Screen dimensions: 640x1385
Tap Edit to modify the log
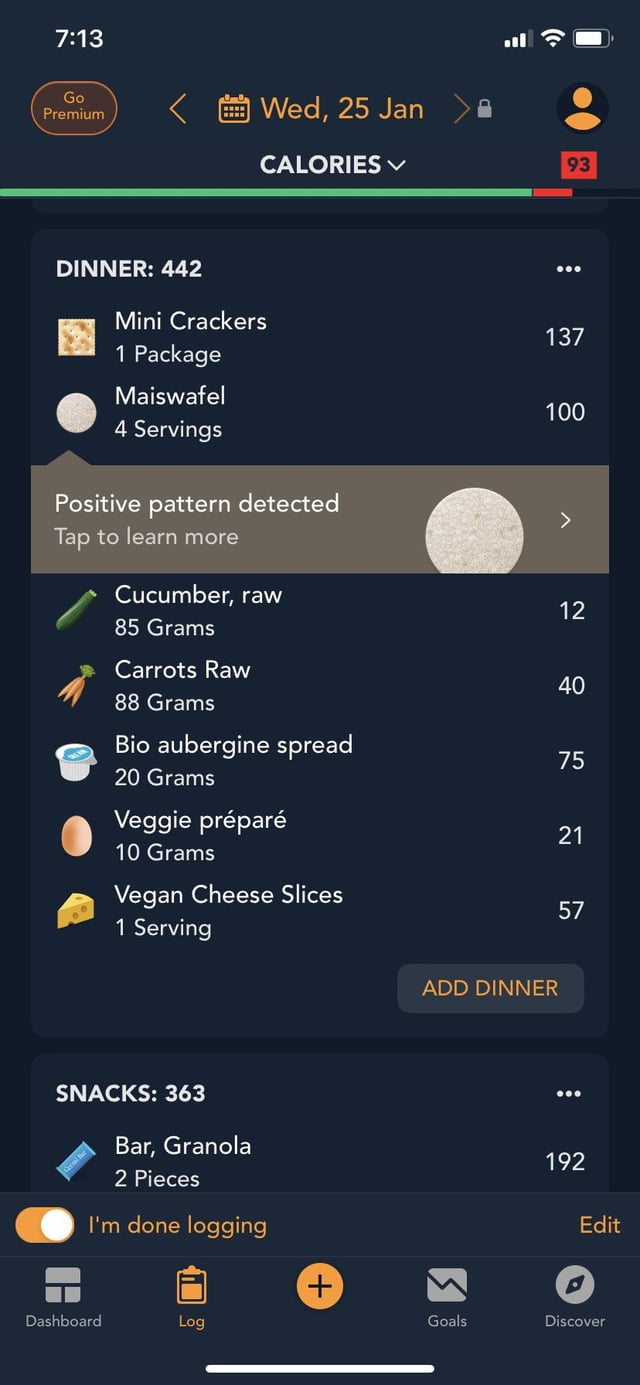click(x=599, y=1225)
